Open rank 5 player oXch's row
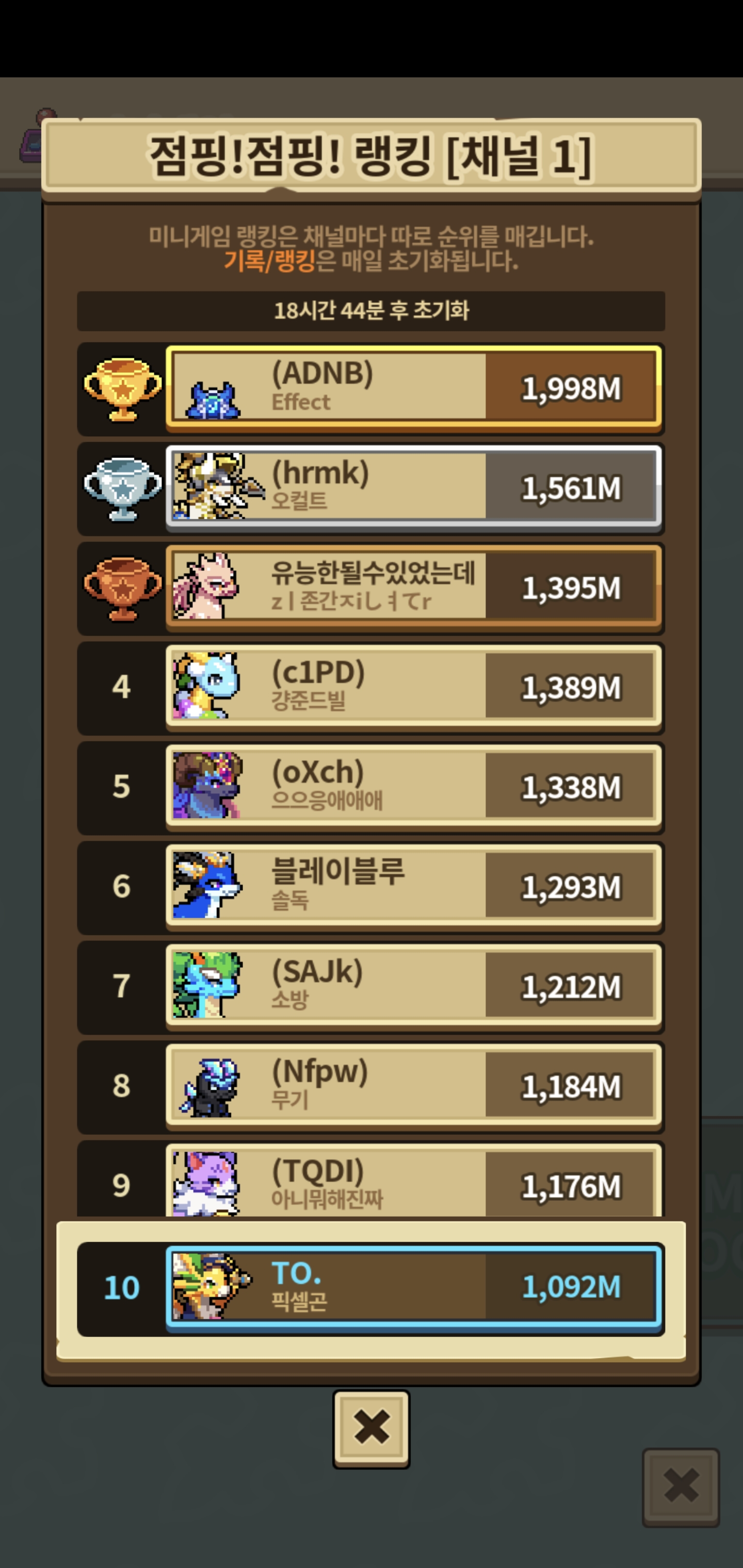The height and width of the screenshot is (1568, 743). click(413, 787)
